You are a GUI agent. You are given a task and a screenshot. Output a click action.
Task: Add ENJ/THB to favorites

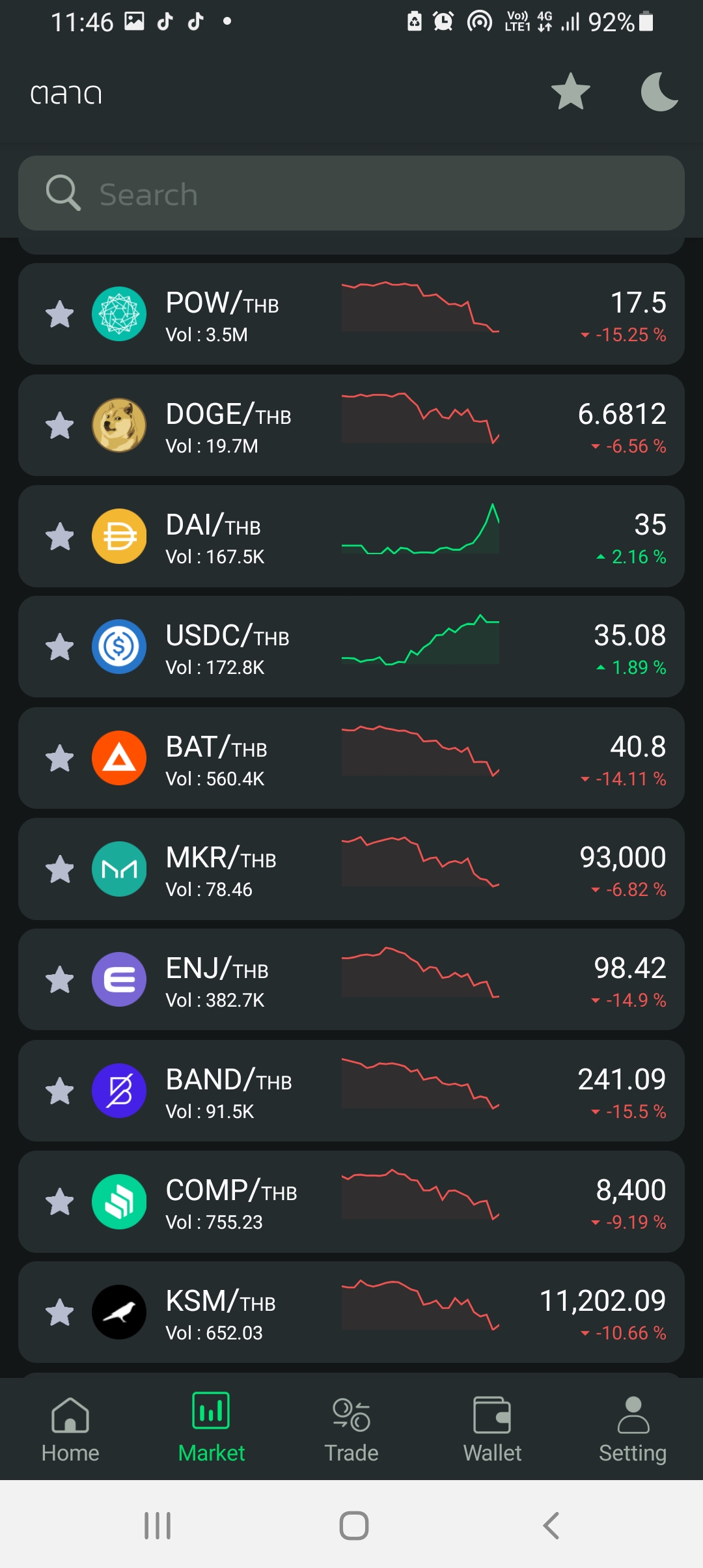(x=60, y=979)
